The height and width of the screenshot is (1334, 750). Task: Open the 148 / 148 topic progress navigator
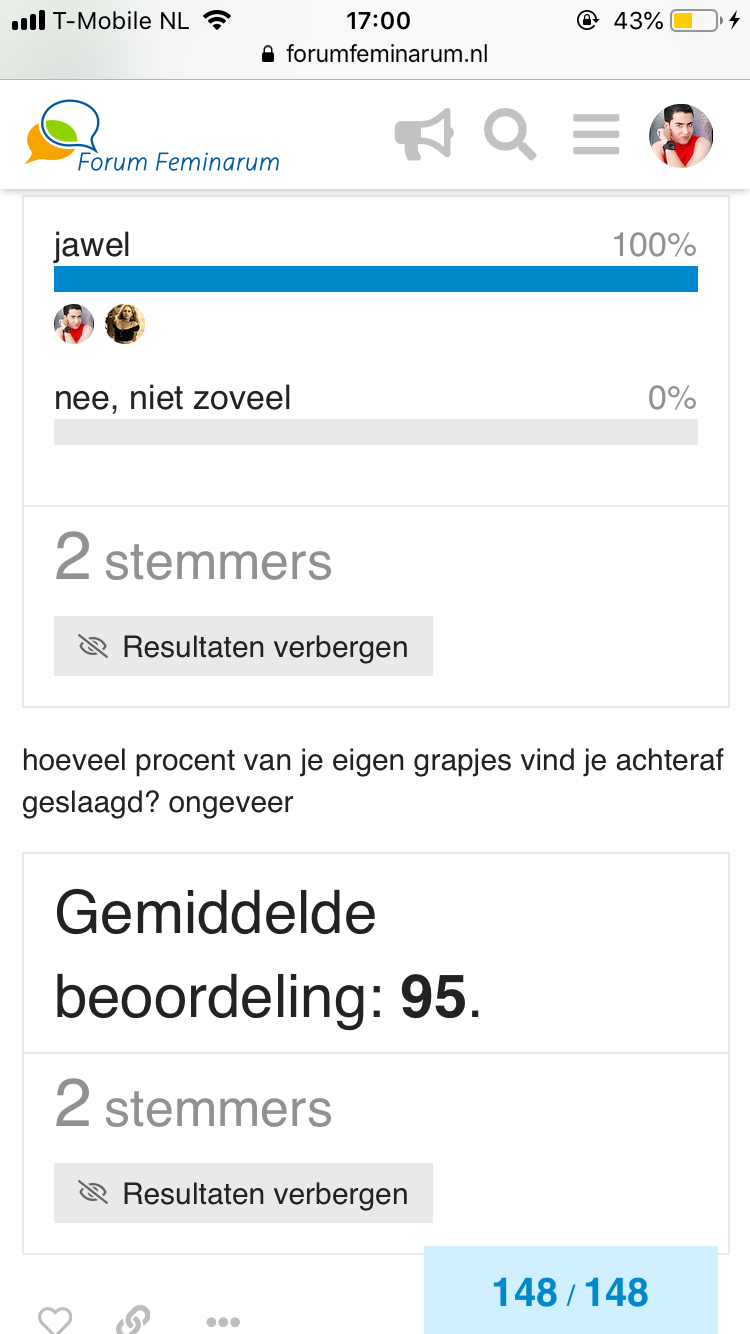[x=571, y=1291]
